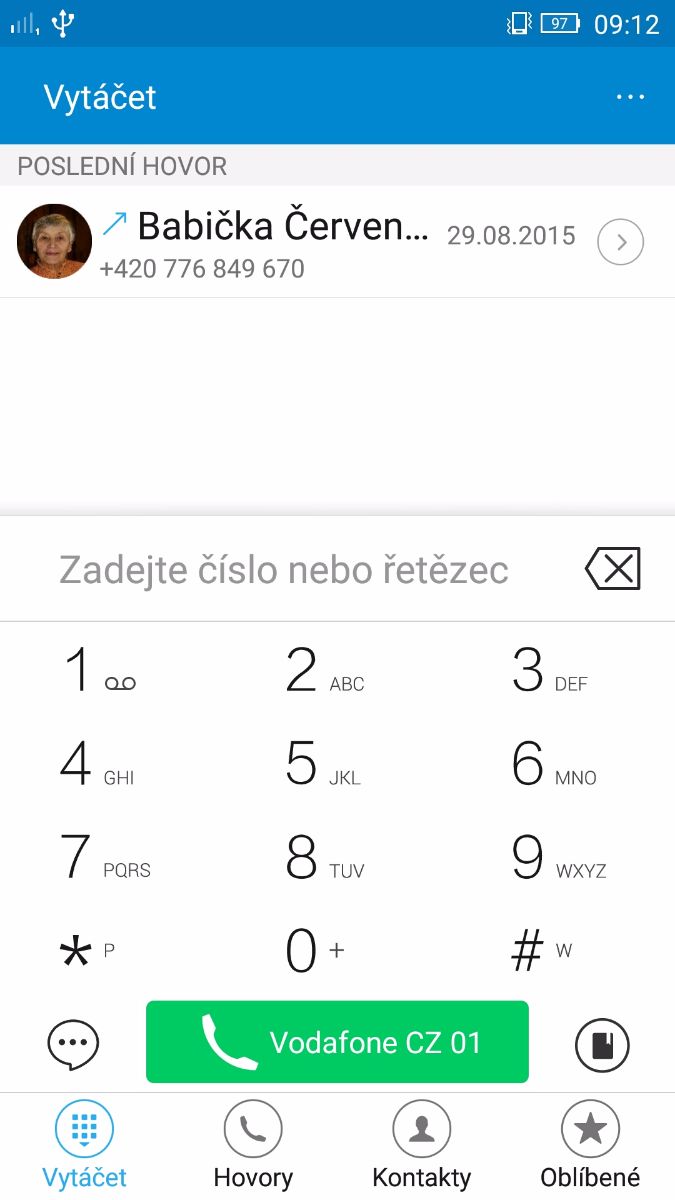Dial digit 1 voicemail key

point(98,672)
